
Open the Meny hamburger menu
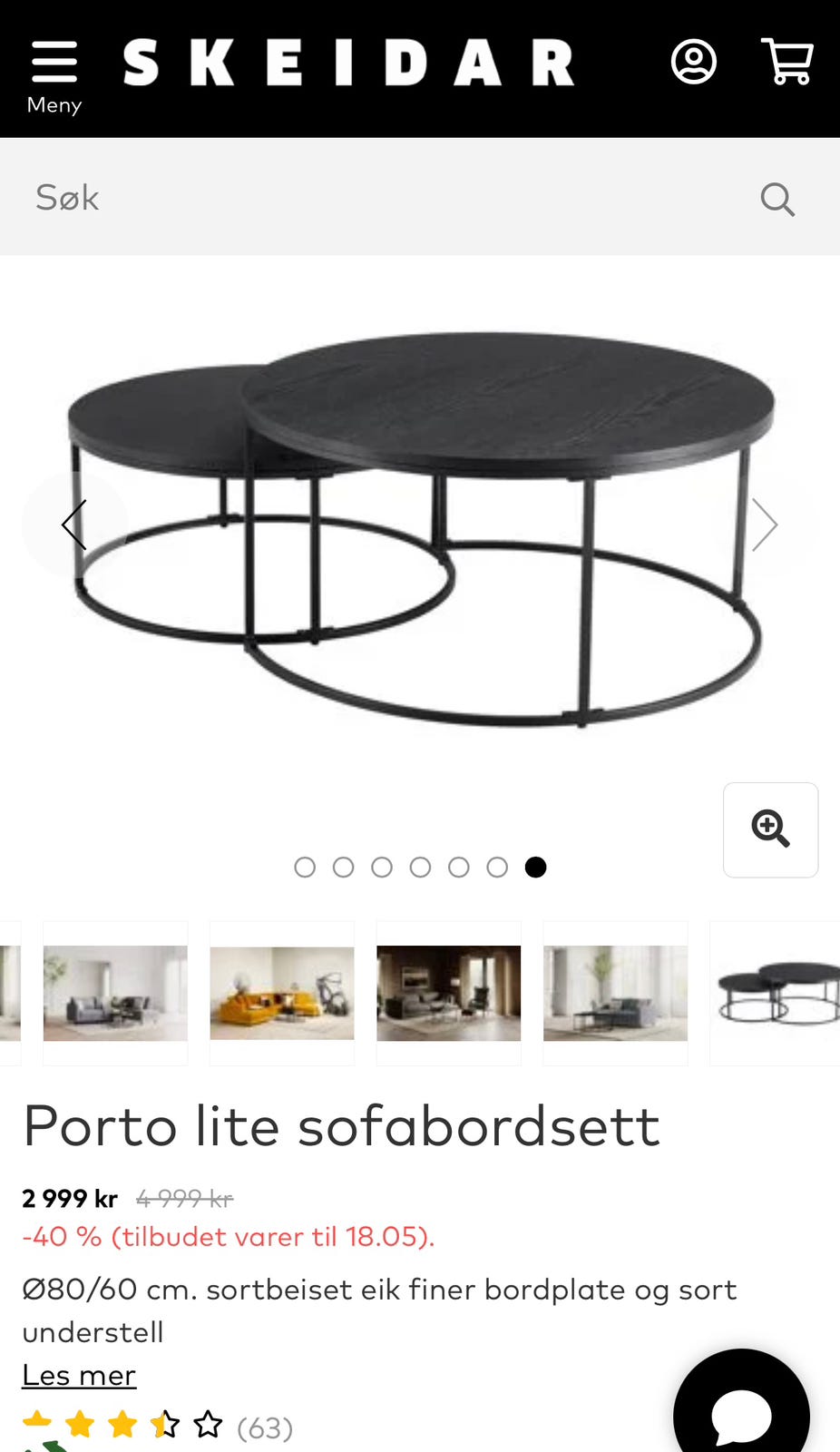(54, 77)
